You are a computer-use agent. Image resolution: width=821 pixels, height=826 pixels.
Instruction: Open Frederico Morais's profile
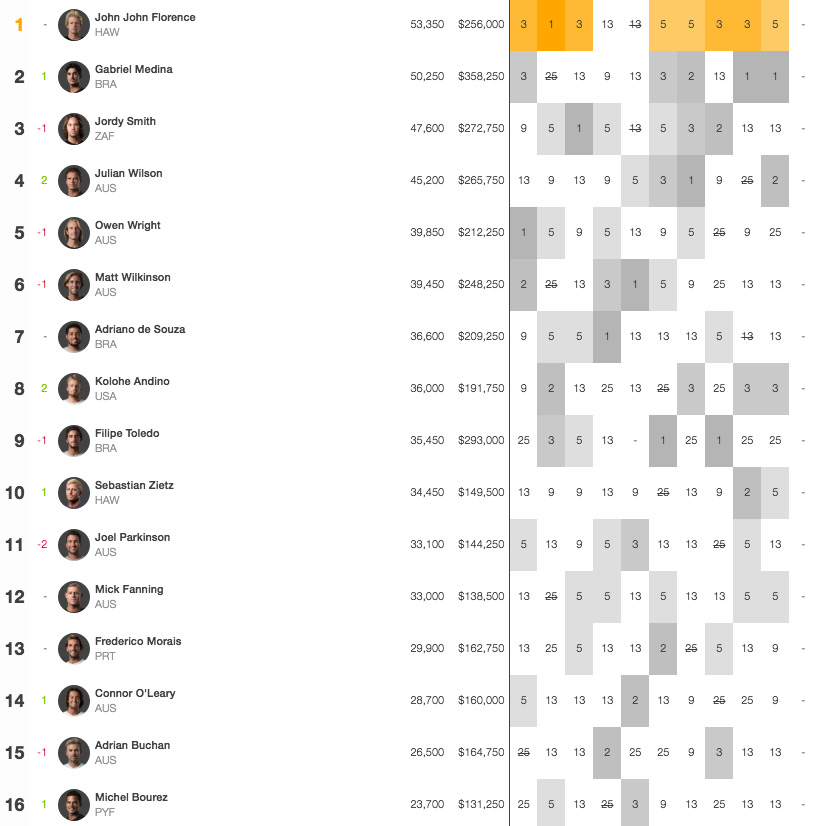click(x=138, y=642)
